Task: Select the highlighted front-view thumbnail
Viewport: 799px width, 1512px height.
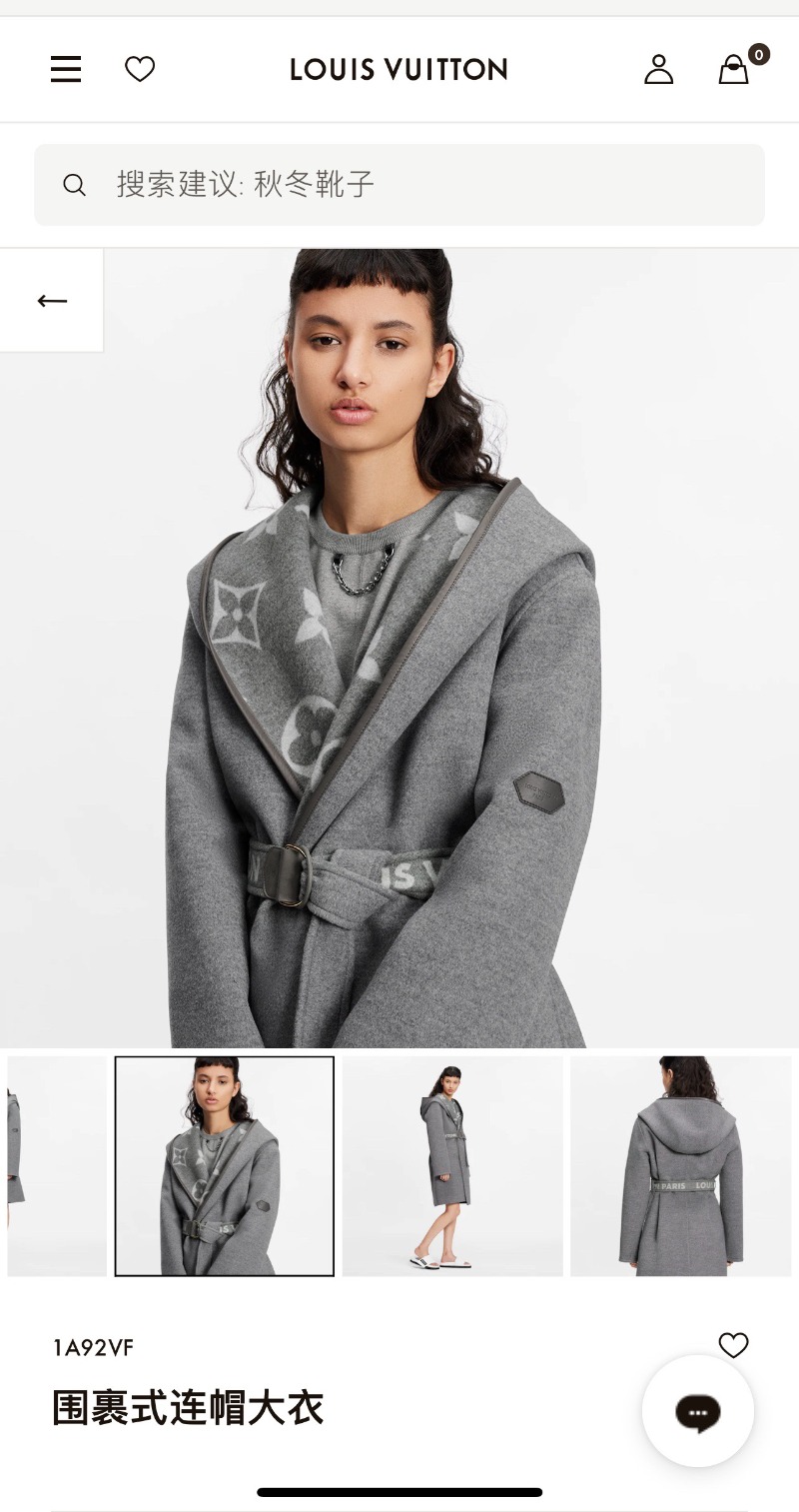Action: (225, 1166)
